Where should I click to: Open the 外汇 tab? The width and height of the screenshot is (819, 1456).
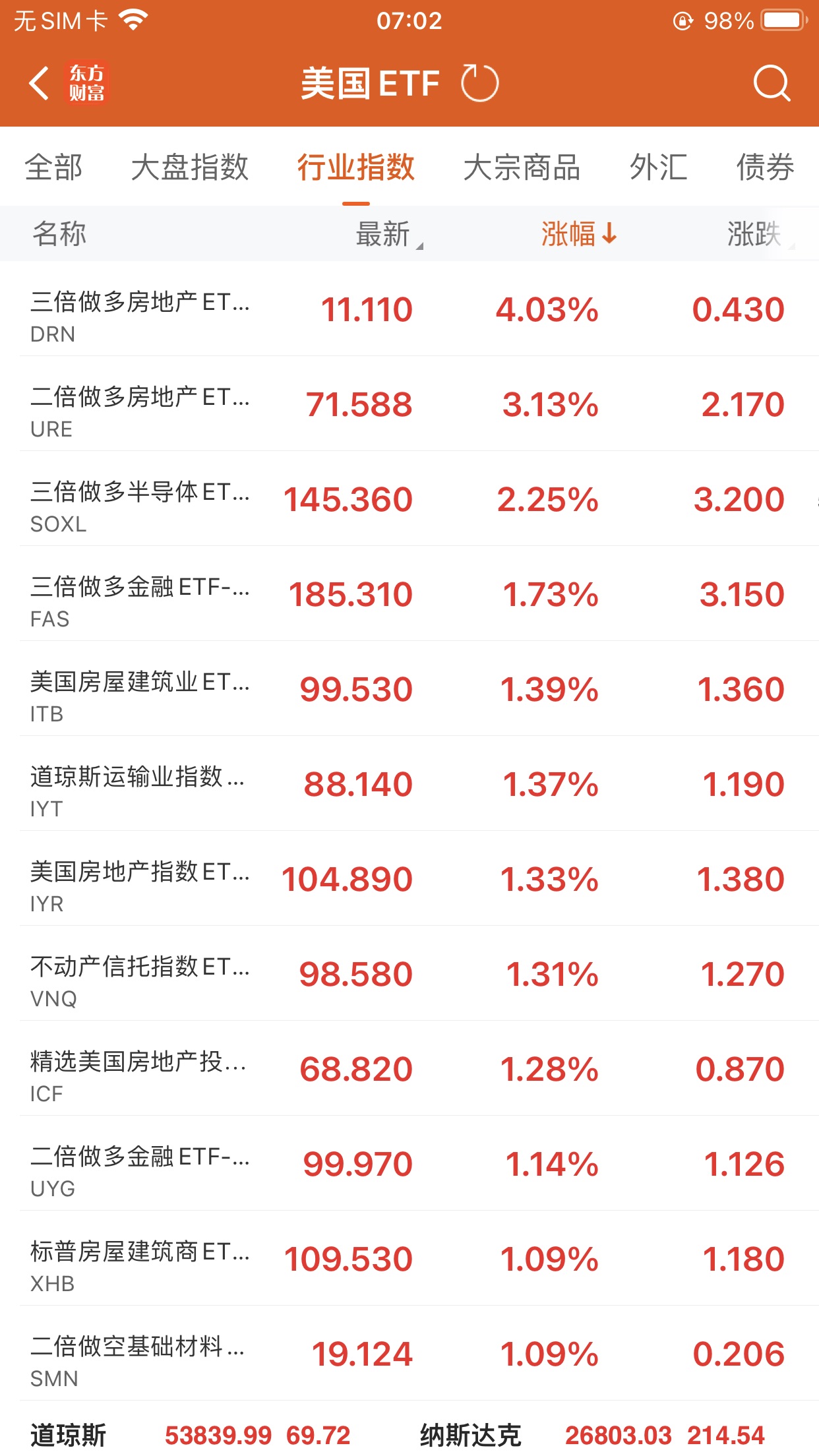[659, 167]
